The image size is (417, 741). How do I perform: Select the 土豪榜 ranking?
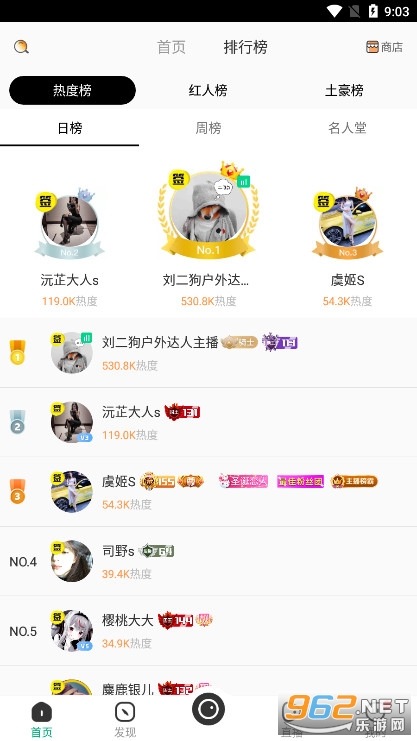pos(344,90)
